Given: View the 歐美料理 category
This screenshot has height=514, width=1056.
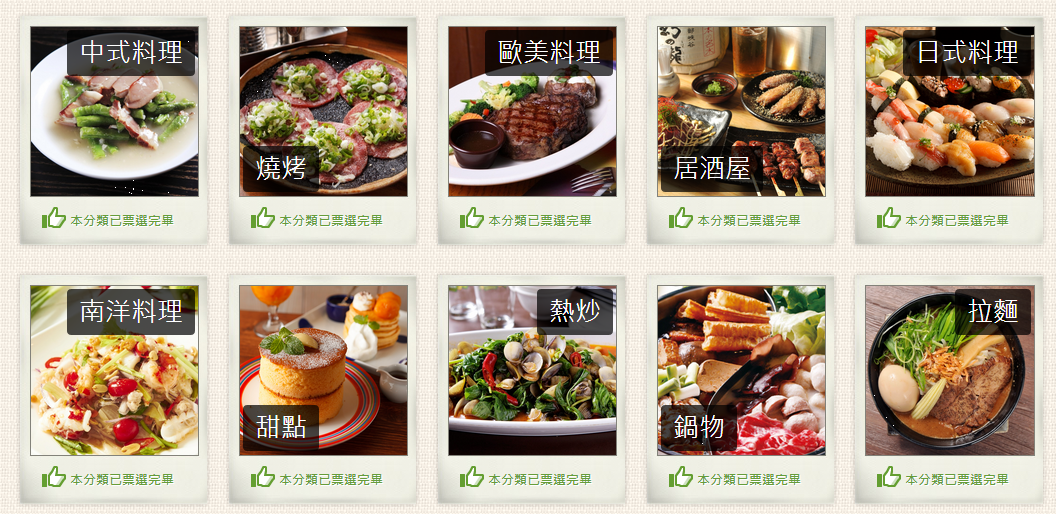Looking at the screenshot, I should [532, 112].
